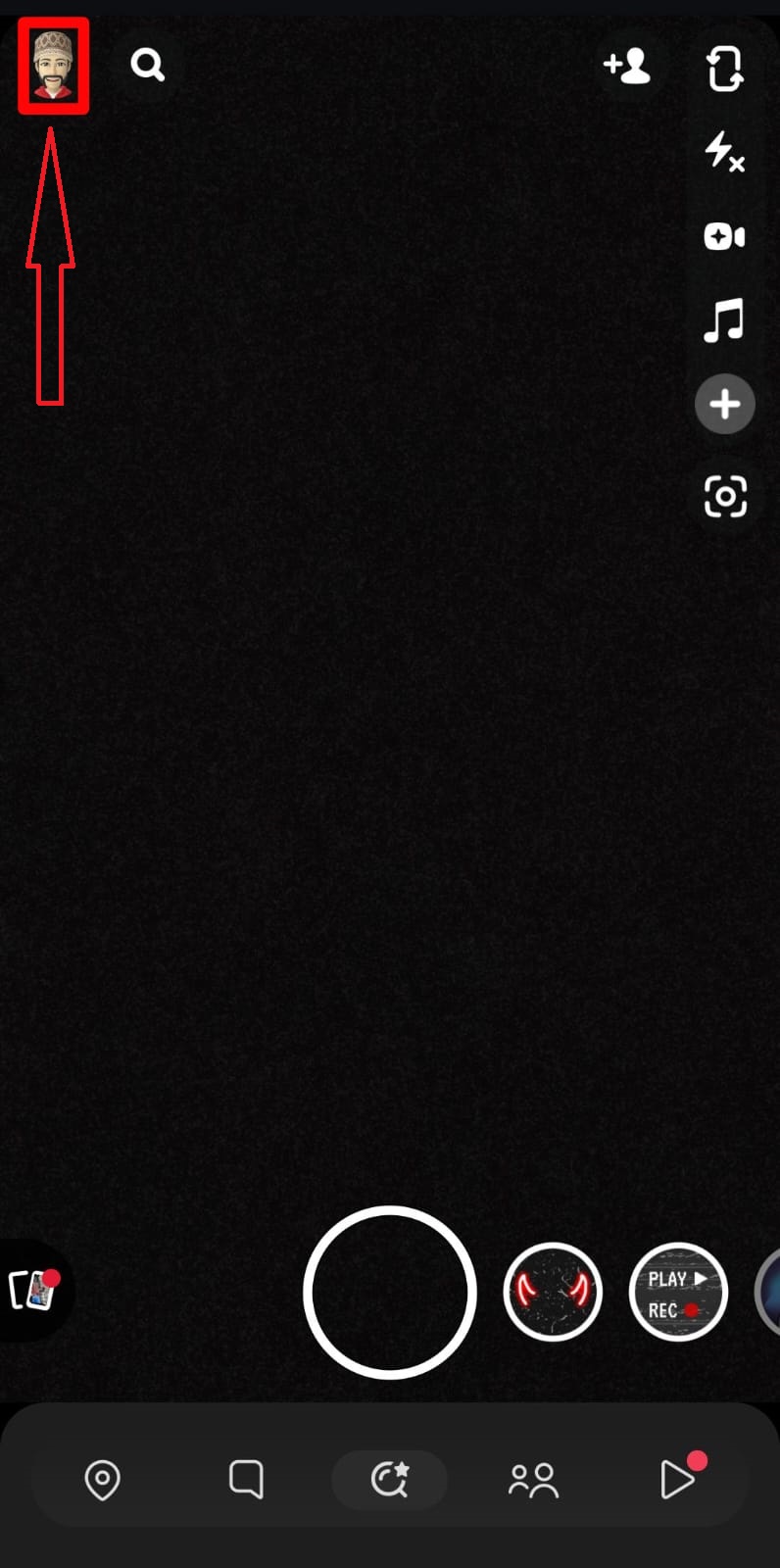
Task: Select the red devil horns lens
Action: [x=552, y=1292]
